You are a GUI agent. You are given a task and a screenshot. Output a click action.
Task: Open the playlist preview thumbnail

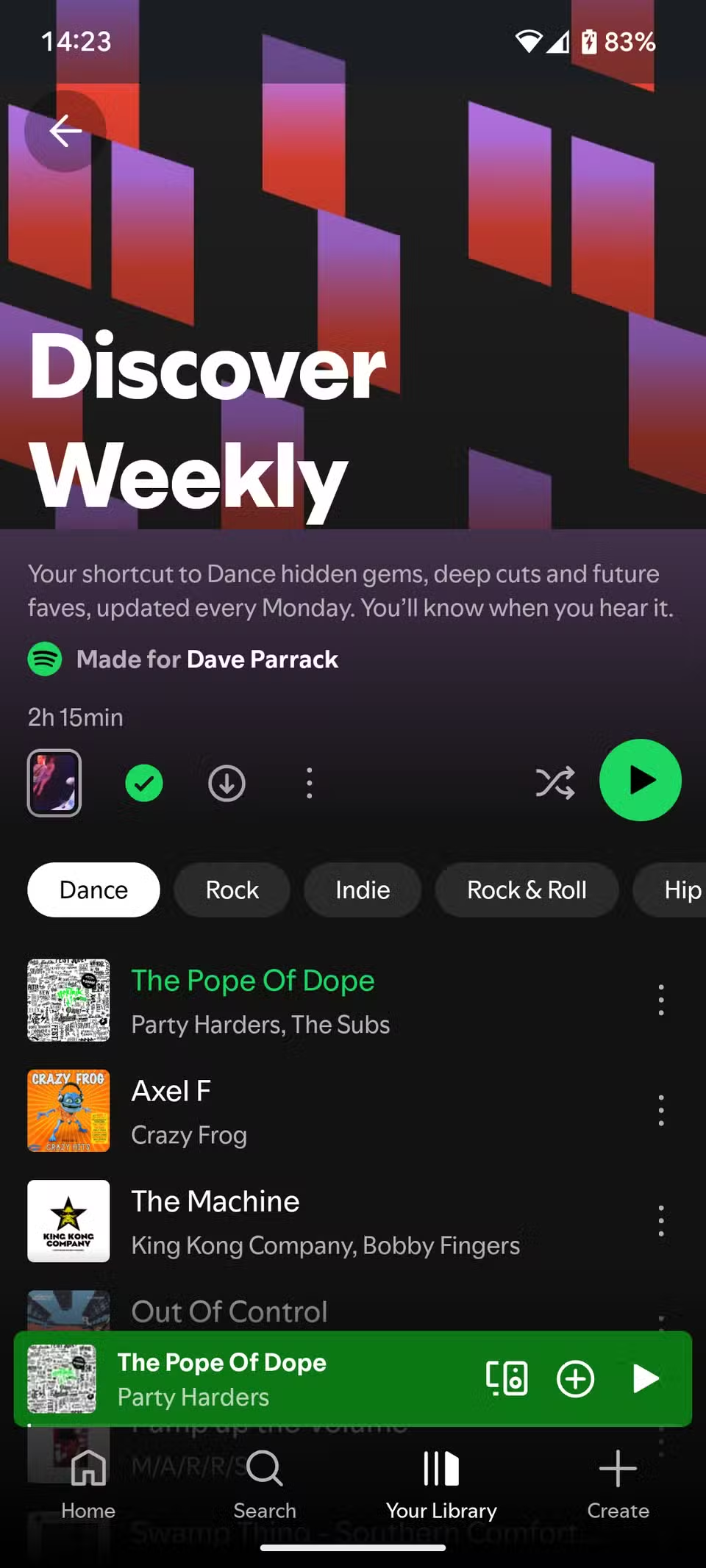tap(54, 783)
